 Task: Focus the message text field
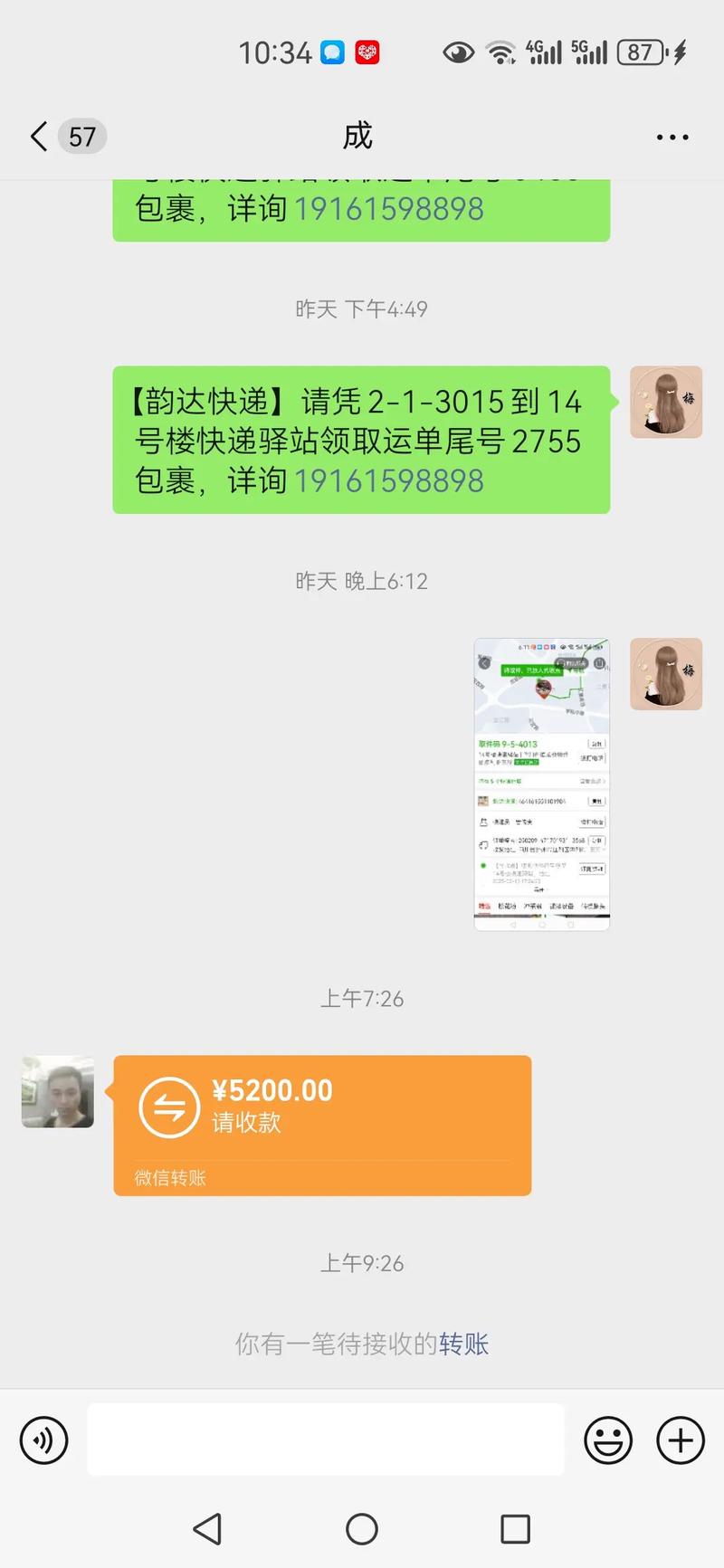(326, 1440)
